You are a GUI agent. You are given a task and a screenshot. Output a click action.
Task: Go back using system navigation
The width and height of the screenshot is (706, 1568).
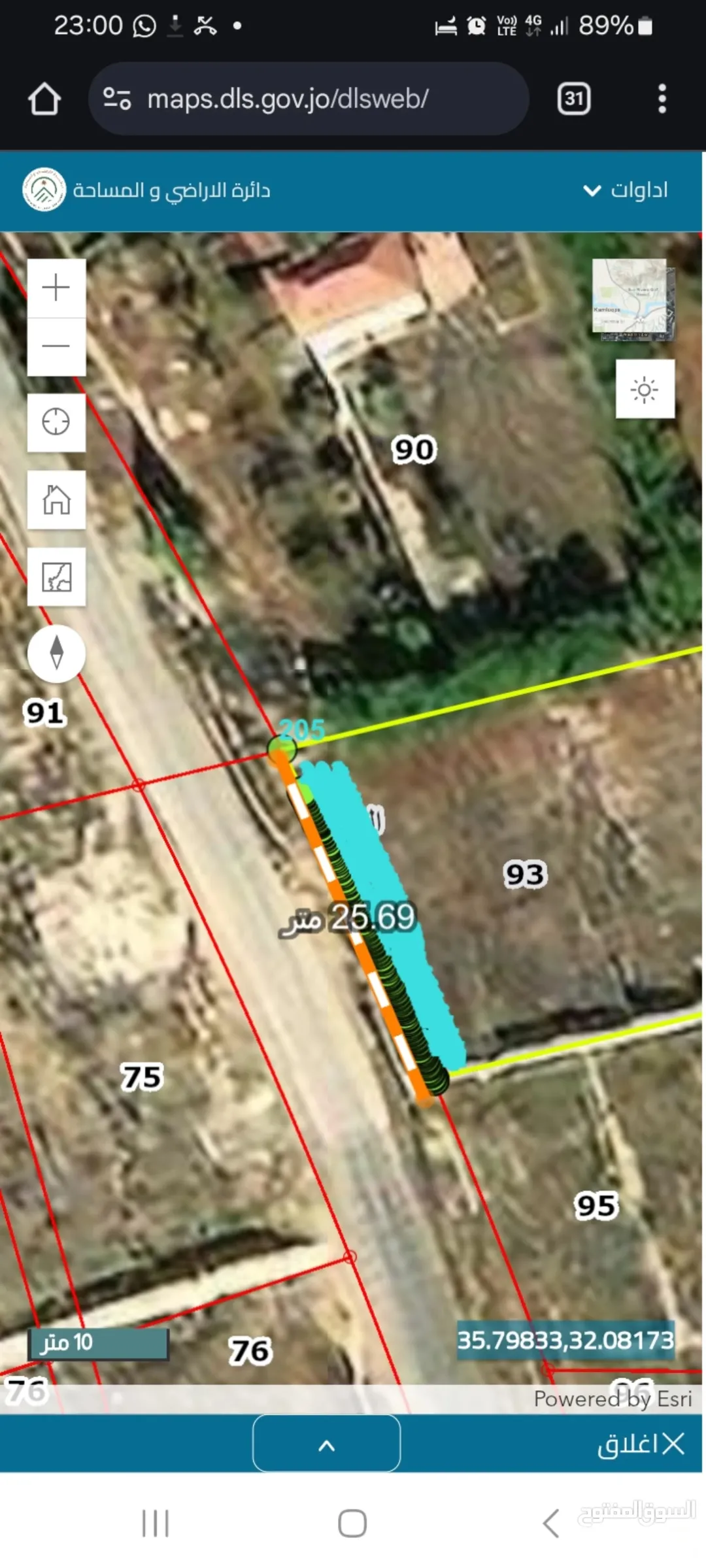click(x=550, y=1523)
